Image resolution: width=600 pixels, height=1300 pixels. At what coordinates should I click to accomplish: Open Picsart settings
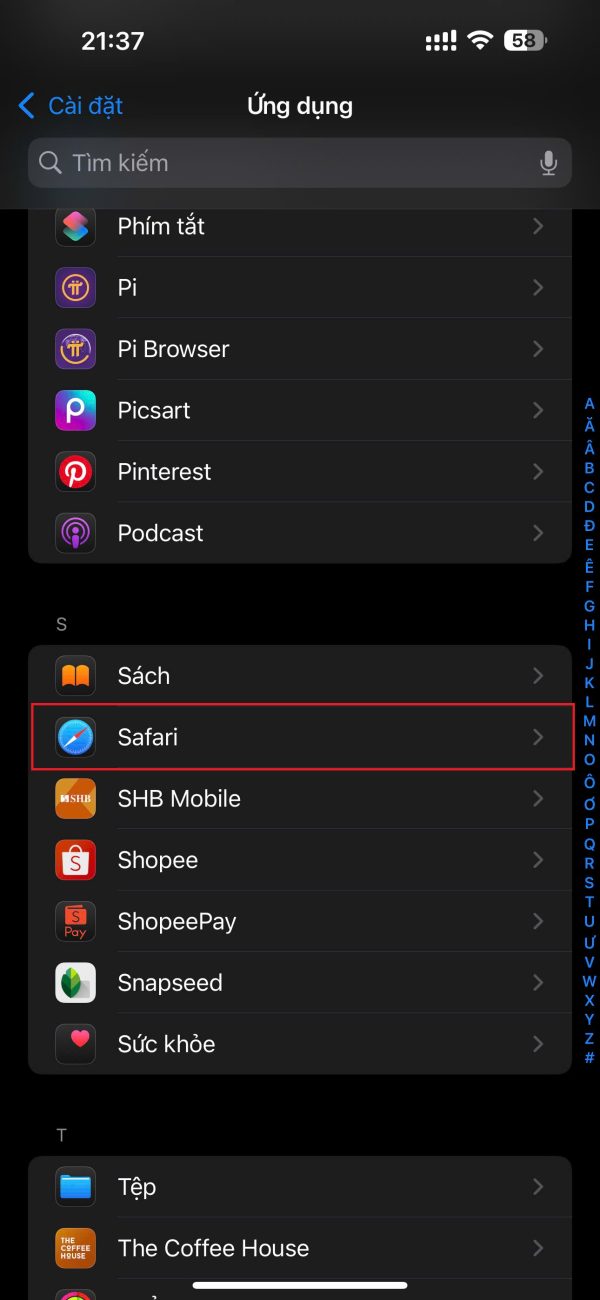click(x=300, y=410)
